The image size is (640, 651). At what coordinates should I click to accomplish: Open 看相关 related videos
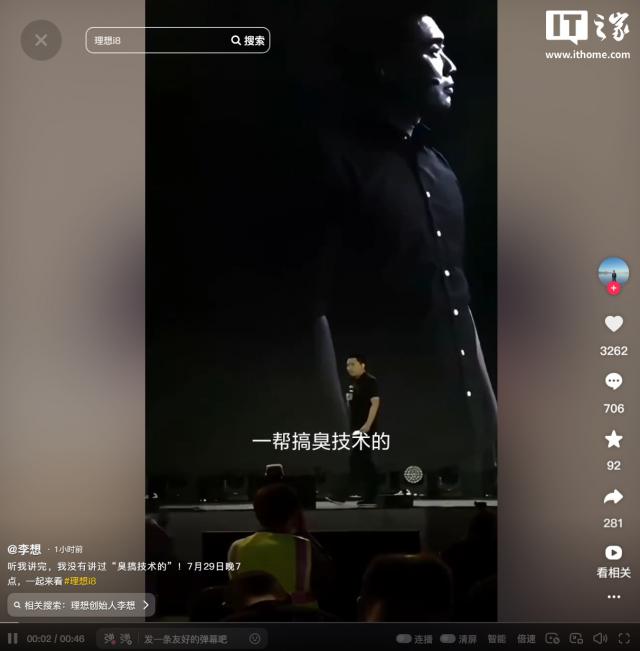pyautogui.click(x=613, y=553)
